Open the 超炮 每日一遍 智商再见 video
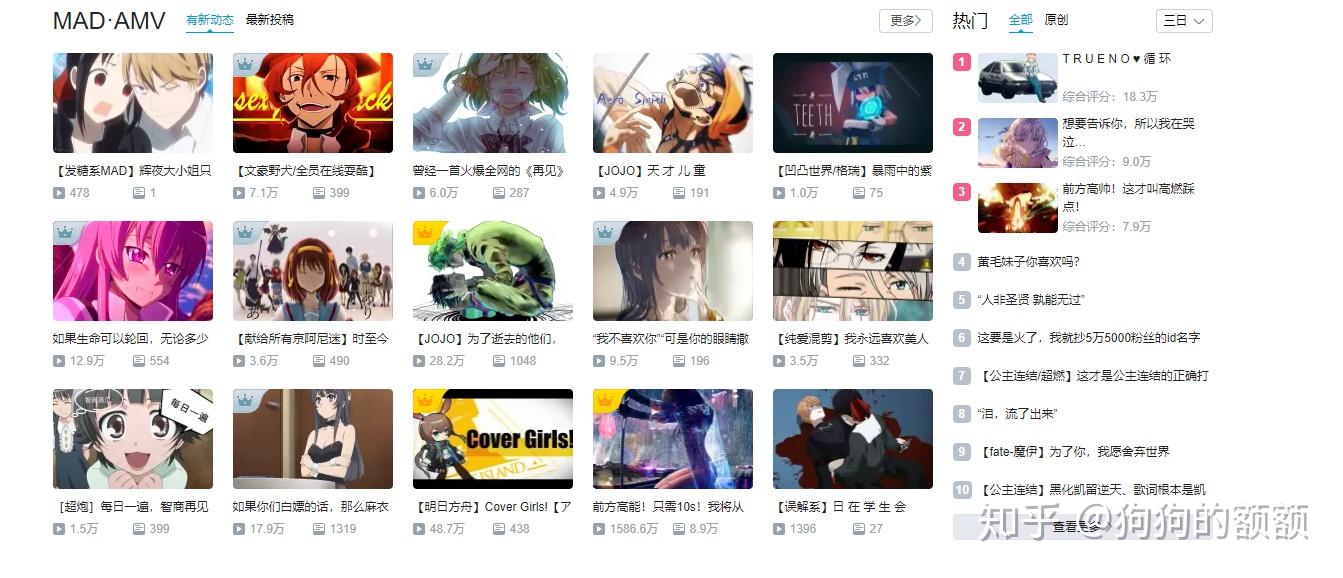Image resolution: width=1343 pixels, height=578 pixels. [132, 507]
